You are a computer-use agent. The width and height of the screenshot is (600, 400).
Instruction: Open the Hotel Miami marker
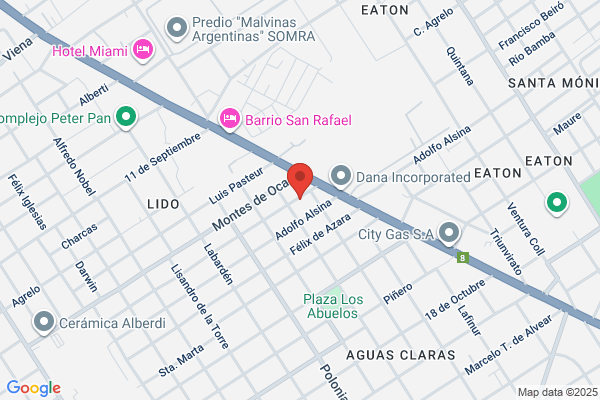(x=143, y=51)
